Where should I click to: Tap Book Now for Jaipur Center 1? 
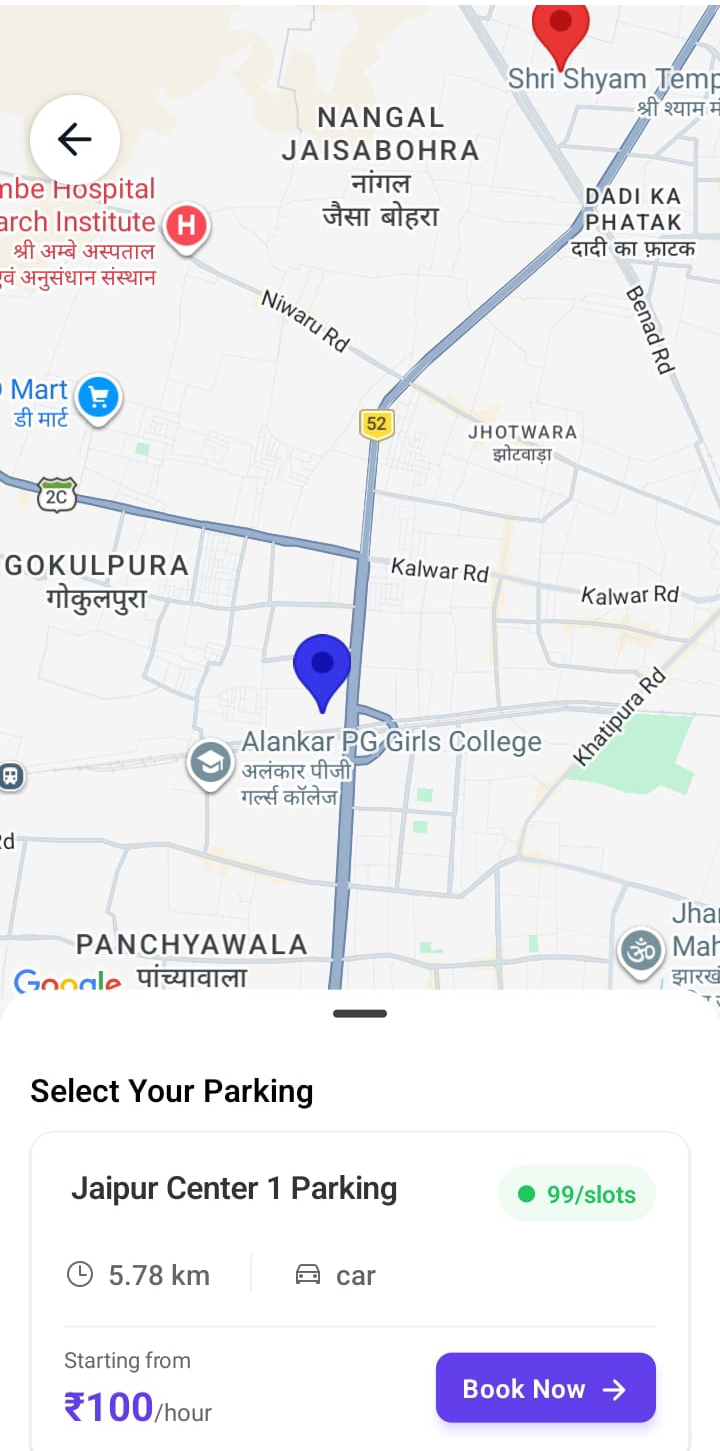point(545,1388)
